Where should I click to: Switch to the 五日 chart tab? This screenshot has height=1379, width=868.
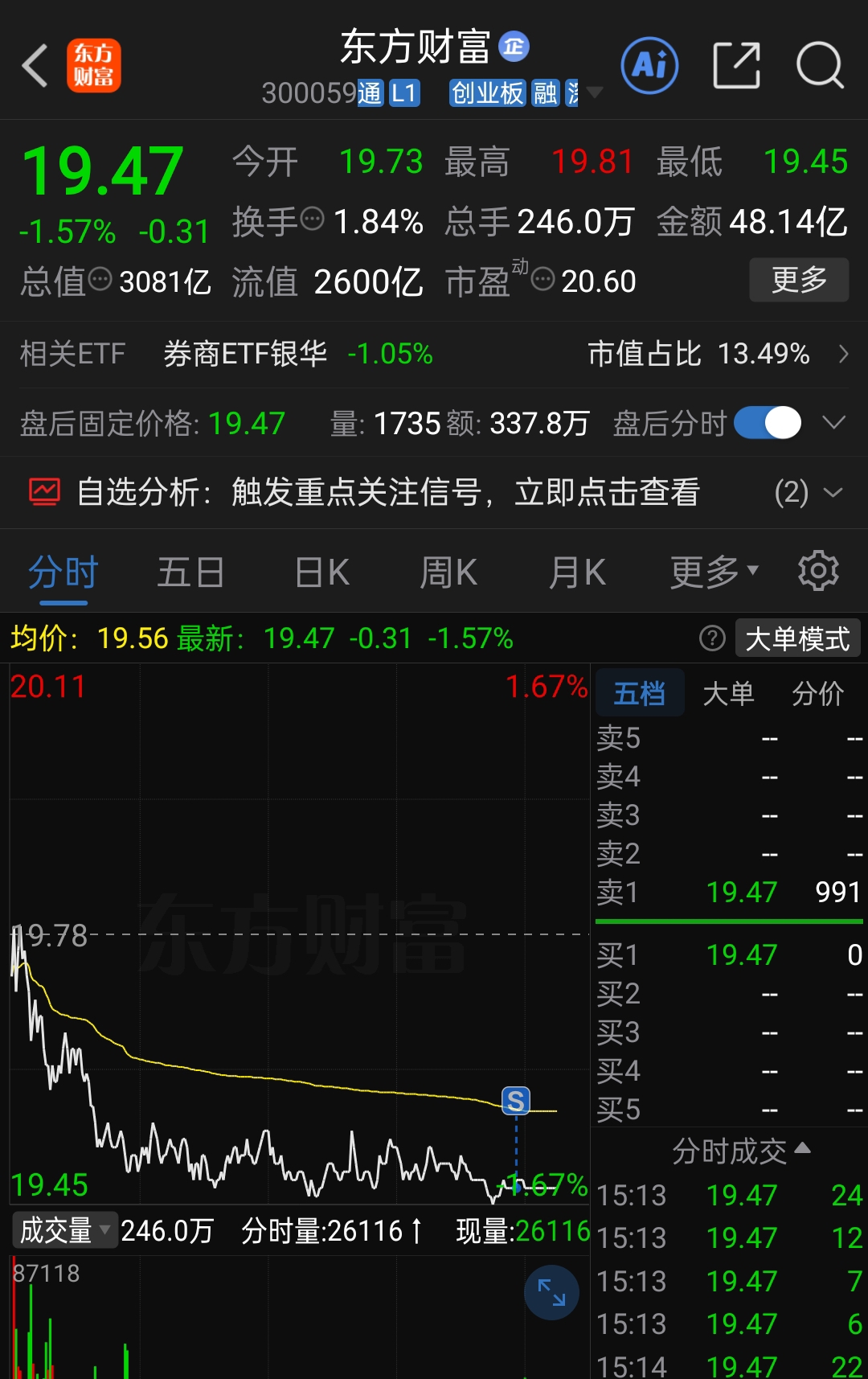point(190,573)
